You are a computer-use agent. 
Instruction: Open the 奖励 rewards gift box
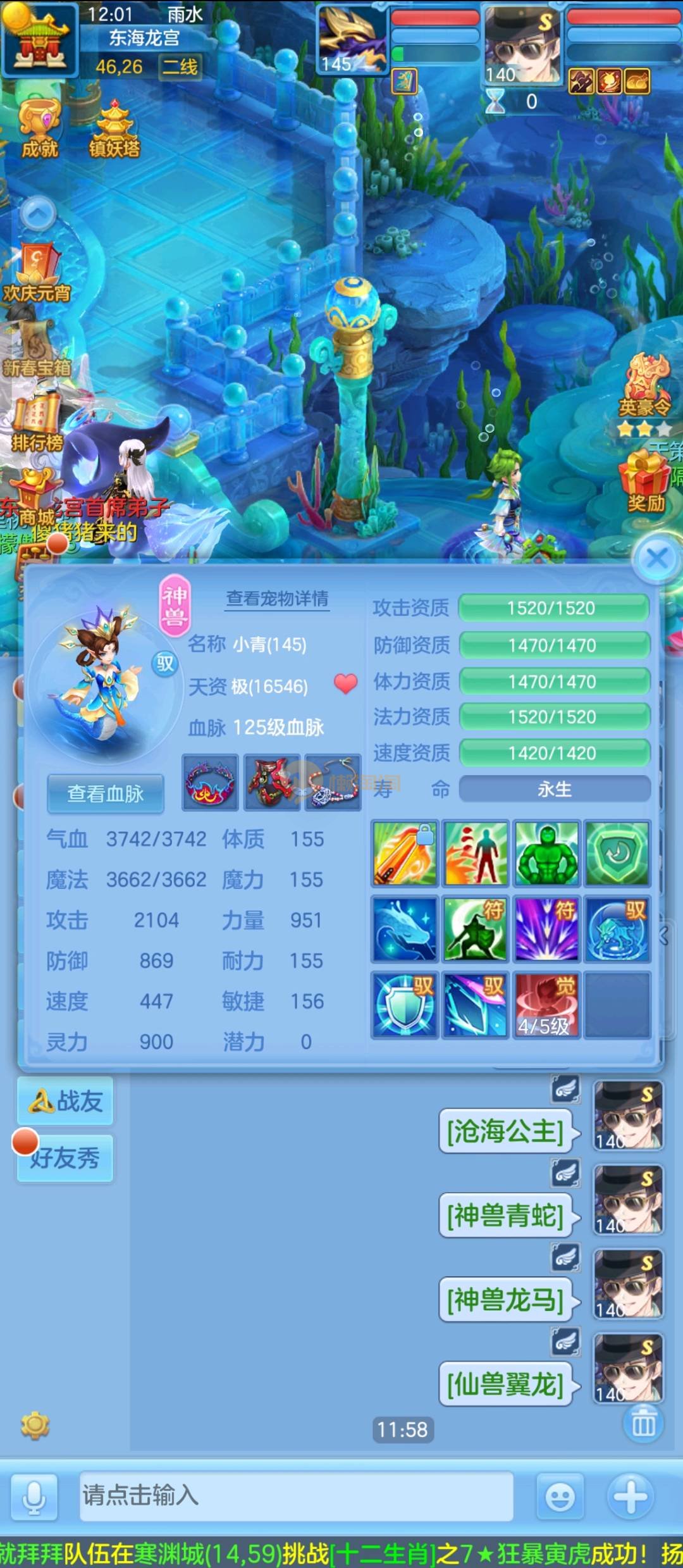(x=645, y=482)
